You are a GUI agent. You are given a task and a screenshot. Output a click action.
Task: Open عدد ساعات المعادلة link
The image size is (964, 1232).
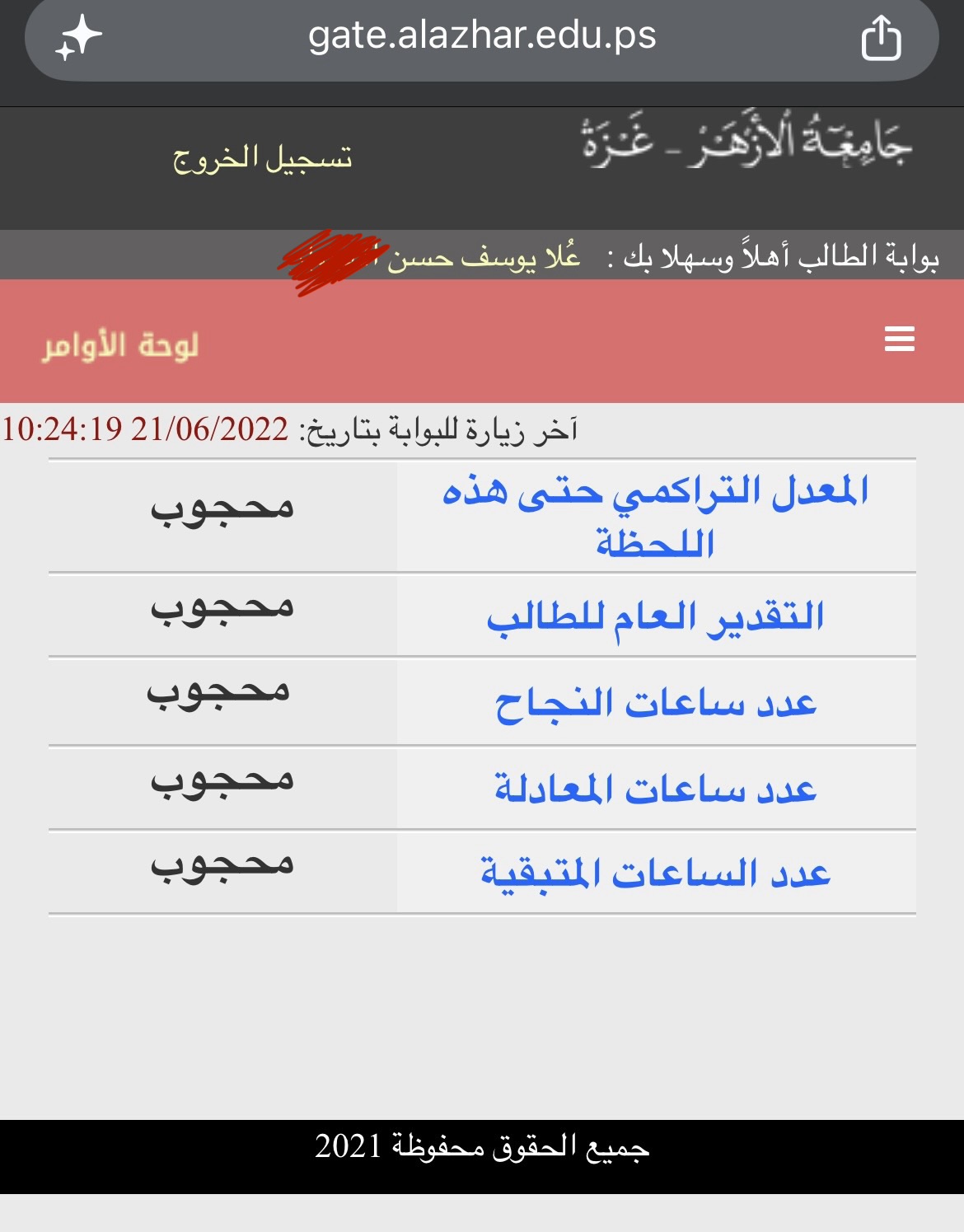(656, 789)
